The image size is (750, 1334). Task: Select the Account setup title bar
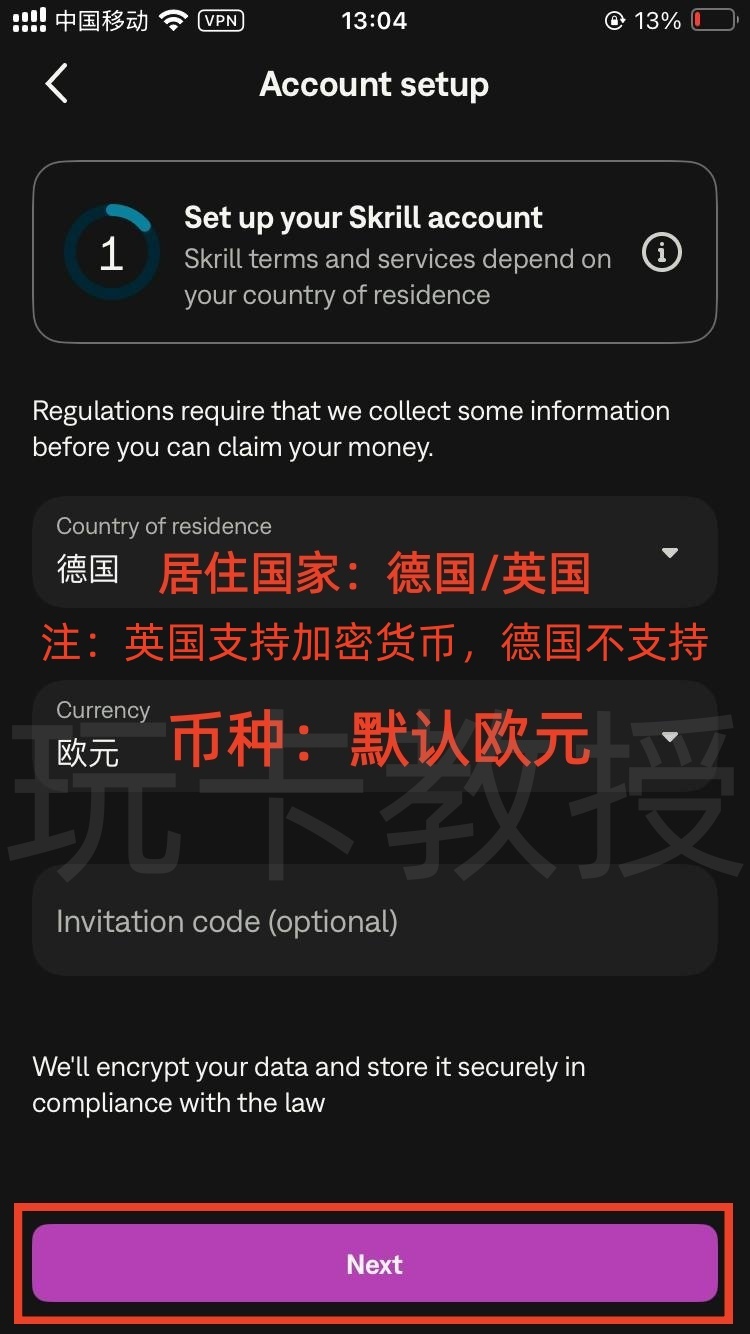tap(375, 84)
